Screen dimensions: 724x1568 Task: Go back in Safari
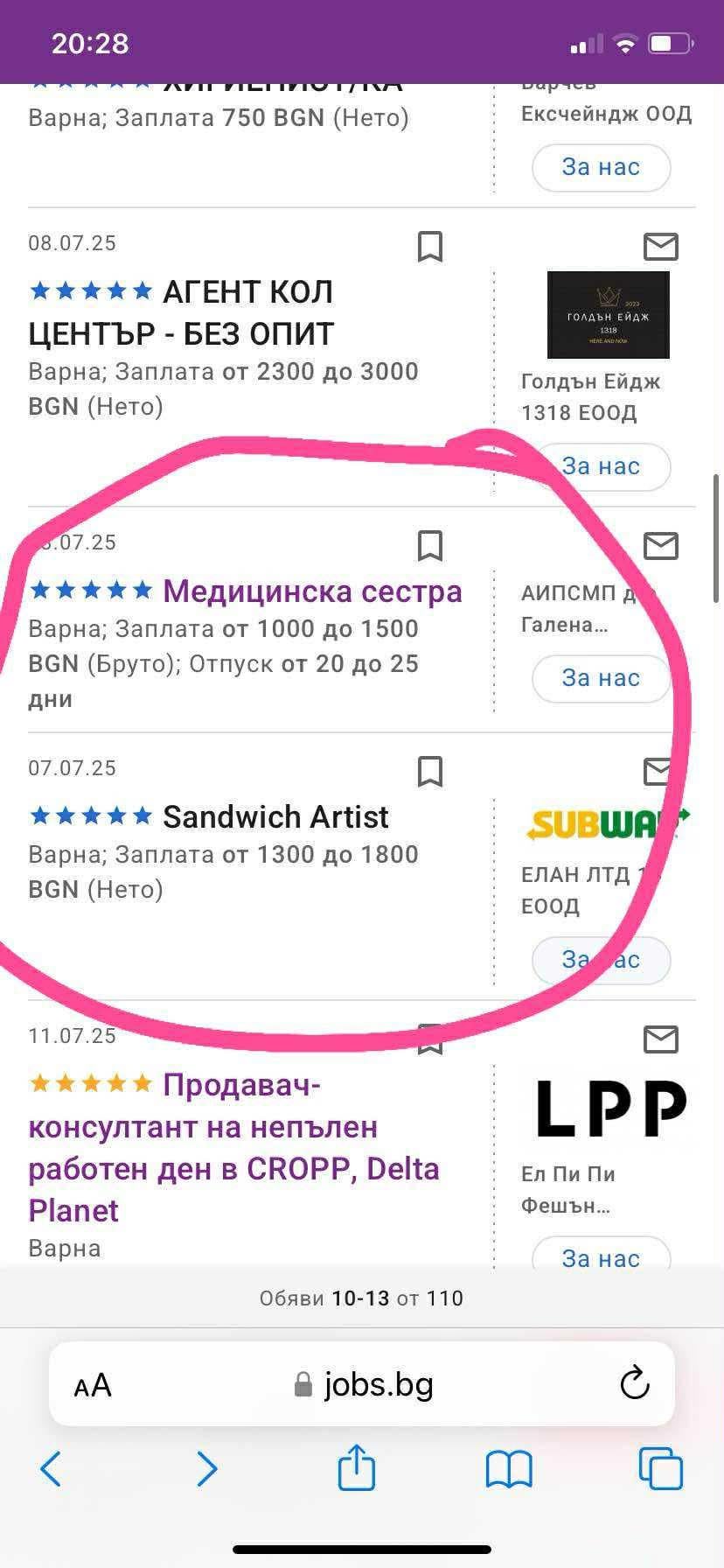click(51, 1469)
